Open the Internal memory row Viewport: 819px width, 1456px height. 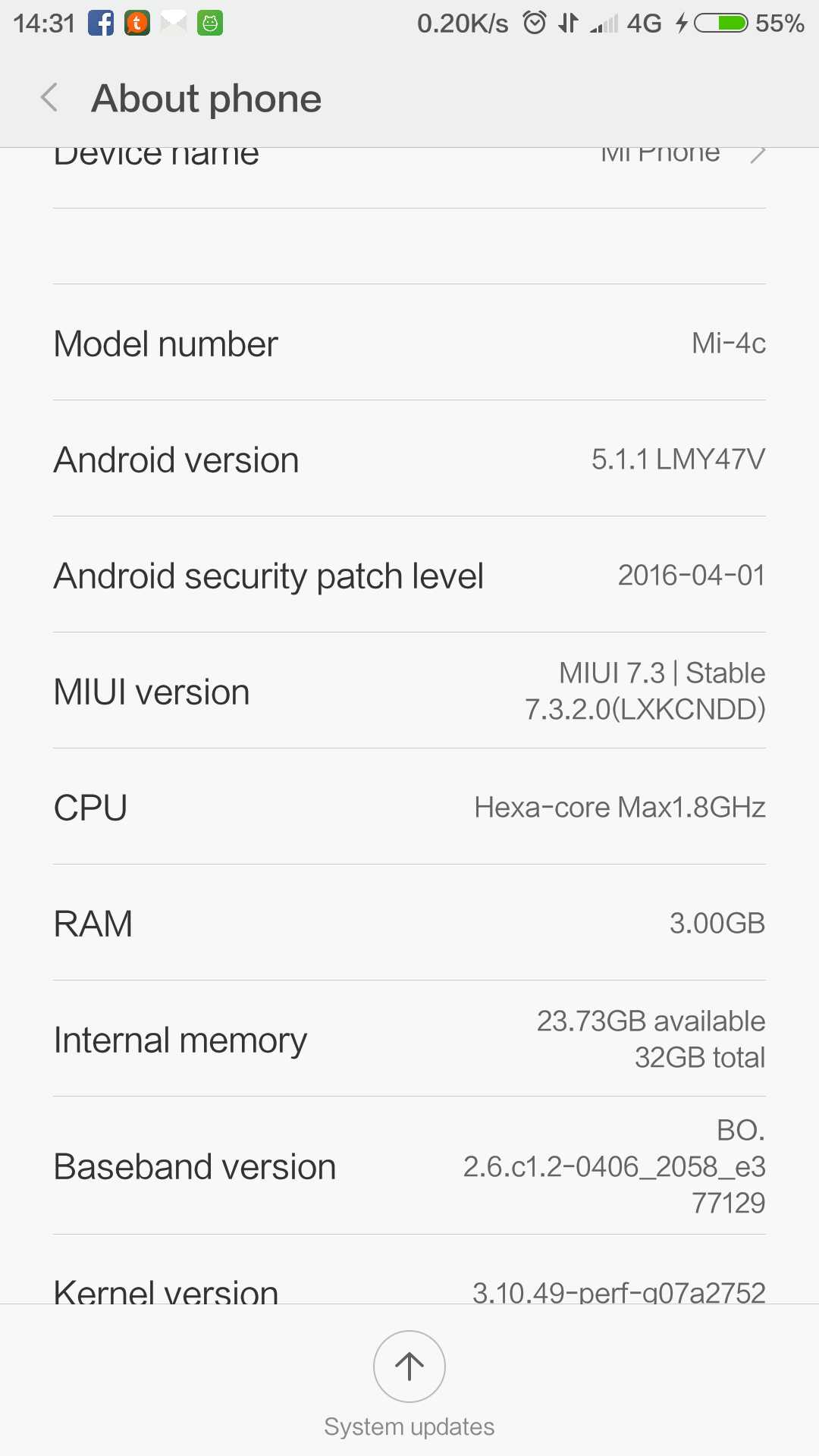(x=409, y=1039)
